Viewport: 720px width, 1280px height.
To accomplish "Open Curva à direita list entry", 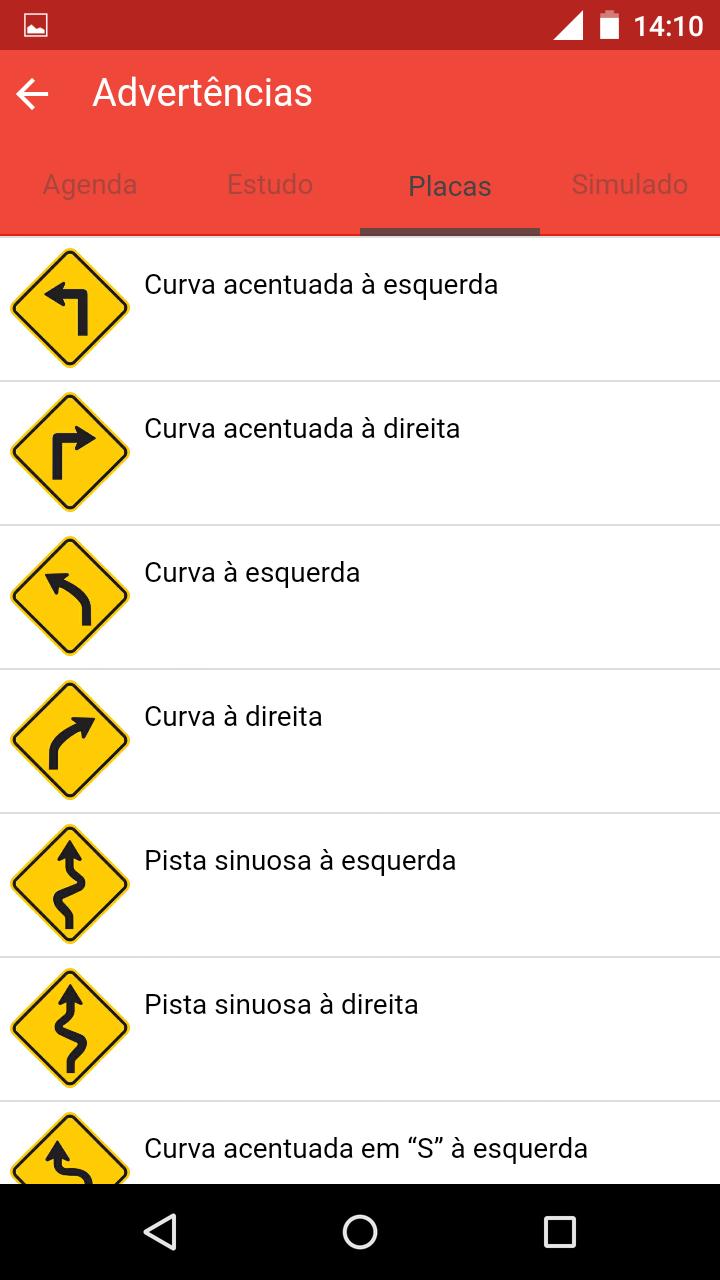I will point(360,740).
